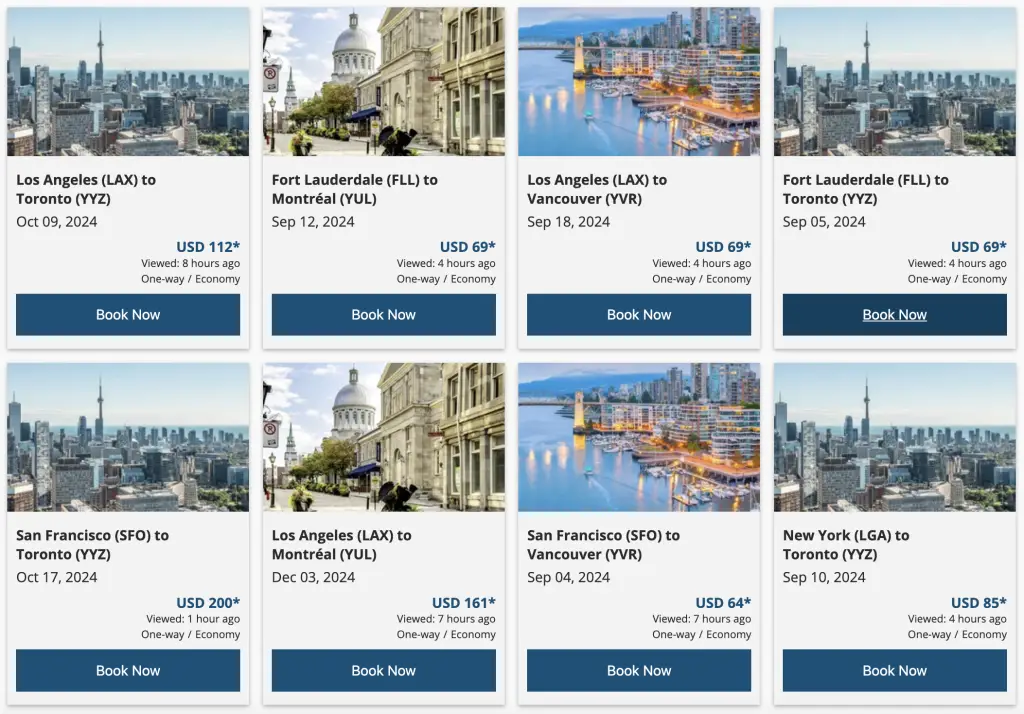Book Fort Lauderdale to Montréal flight
The height and width of the screenshot is (714, 1024).
pos(384,315)
